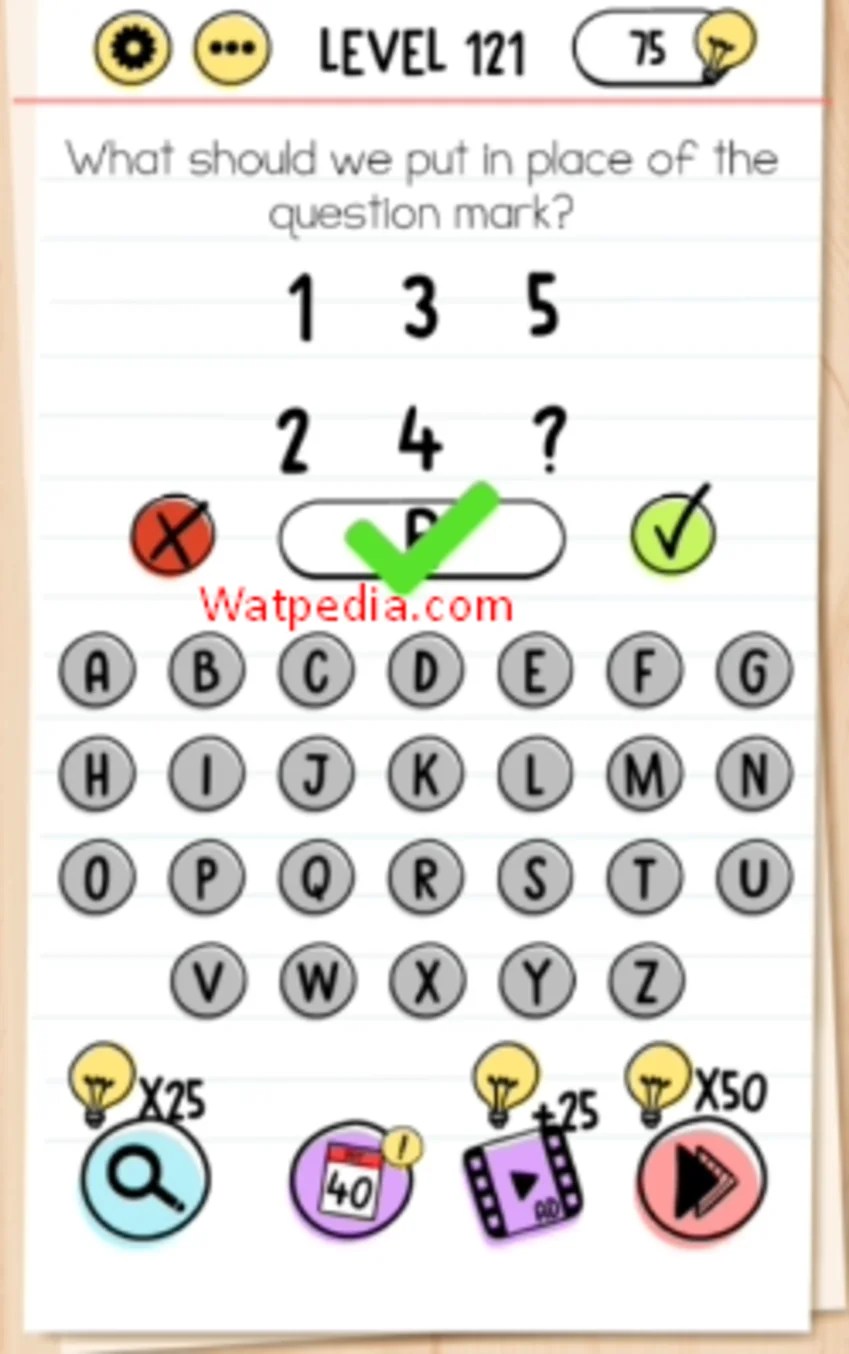Screen dimensions: 849x1354
Task: Tap the letter Q in the keyboard grid
Action: click(x=314, y=877)
